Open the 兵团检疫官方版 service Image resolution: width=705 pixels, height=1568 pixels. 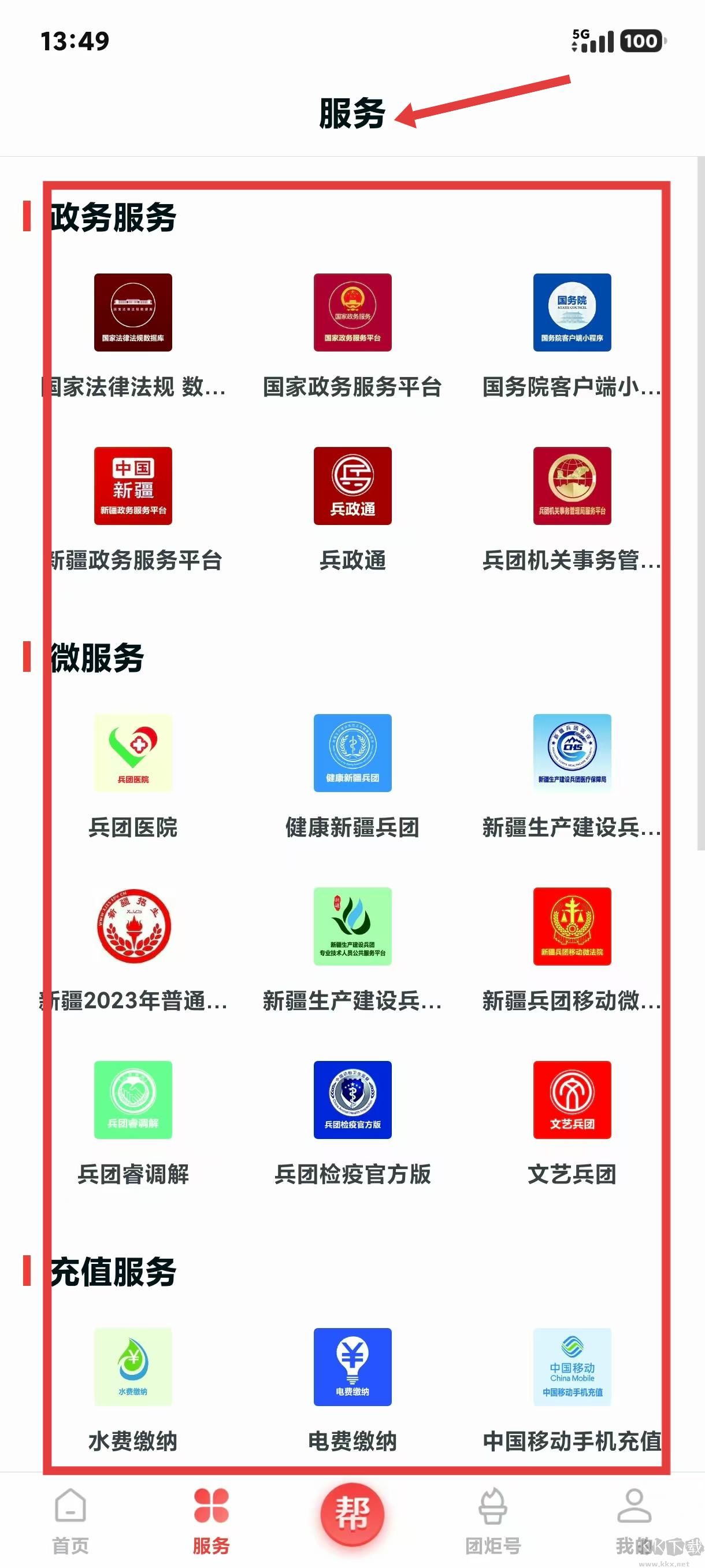353,1099
